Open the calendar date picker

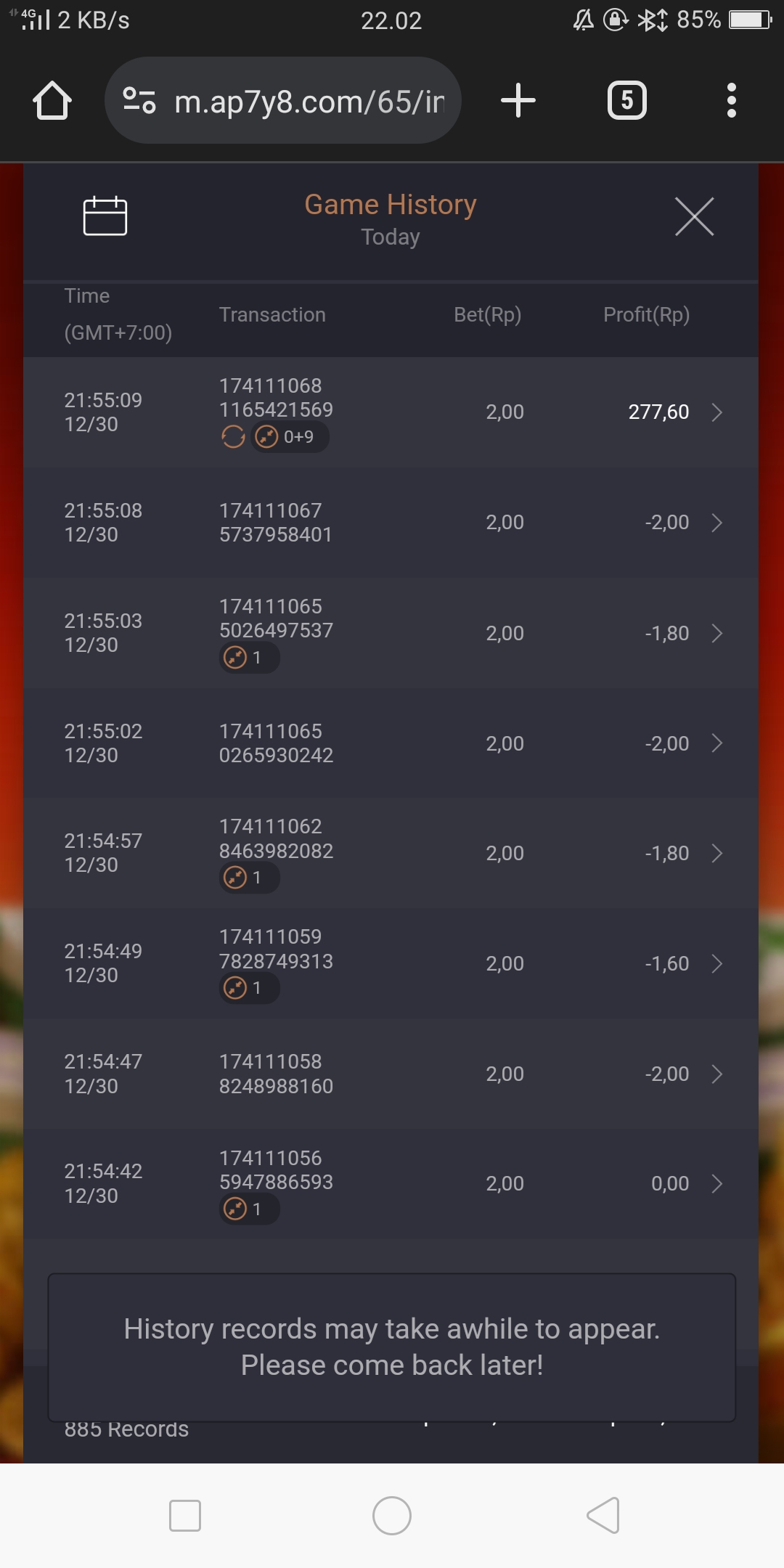pyautogui.click(x=105, y=216)
